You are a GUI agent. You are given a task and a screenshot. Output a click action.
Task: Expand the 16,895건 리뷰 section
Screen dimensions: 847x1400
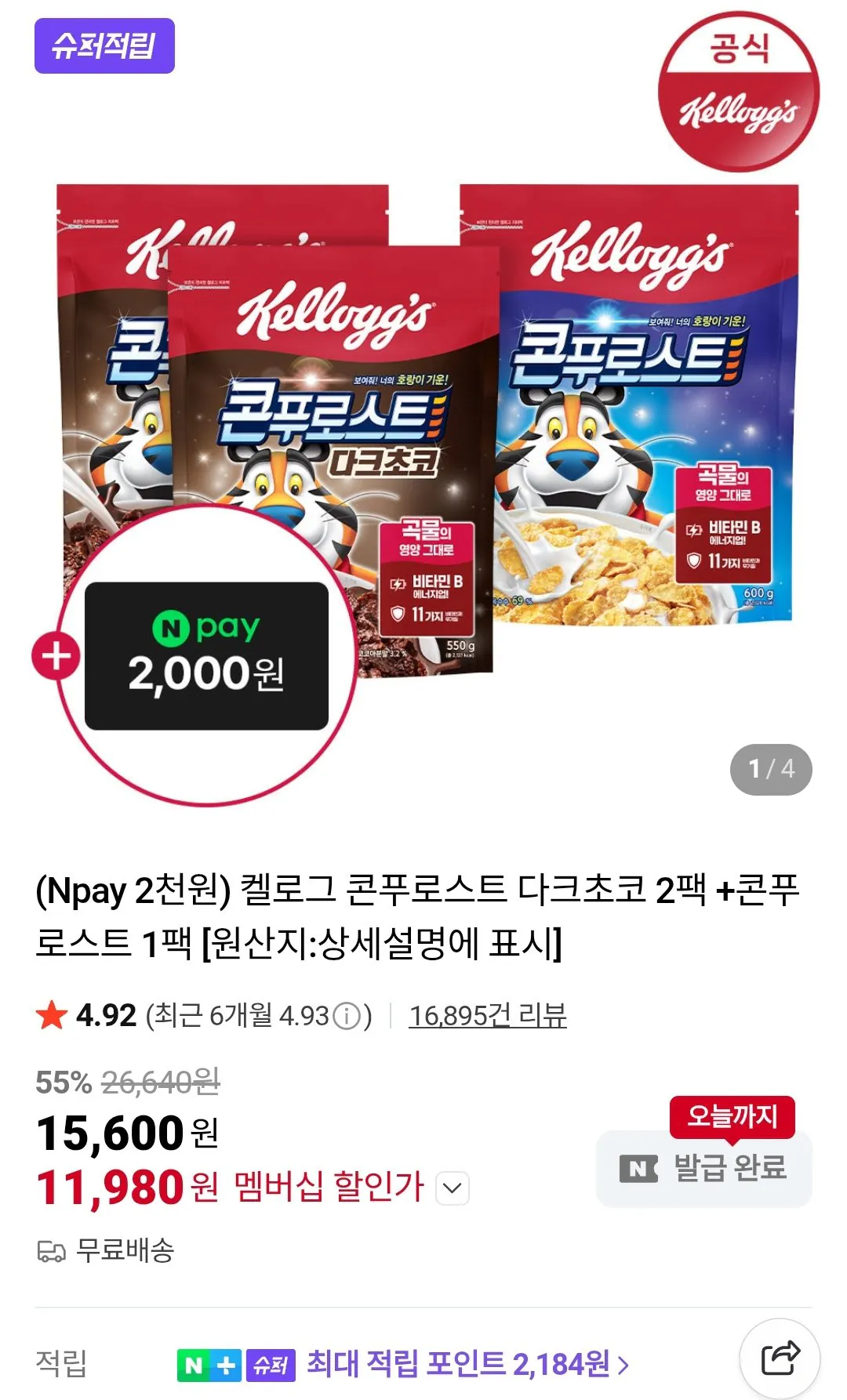[x=486, y=1016]
